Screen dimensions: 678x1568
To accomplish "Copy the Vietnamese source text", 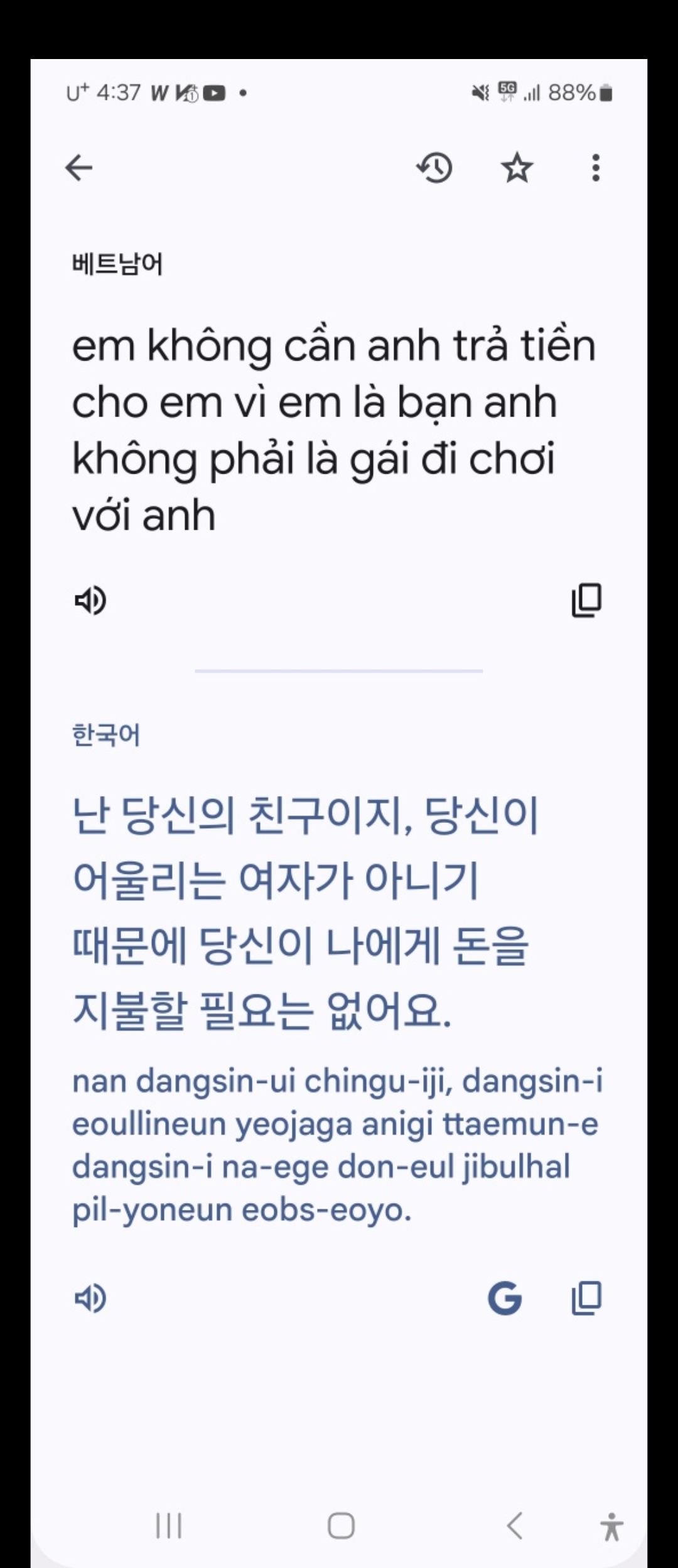I will (x=586, y=601).
